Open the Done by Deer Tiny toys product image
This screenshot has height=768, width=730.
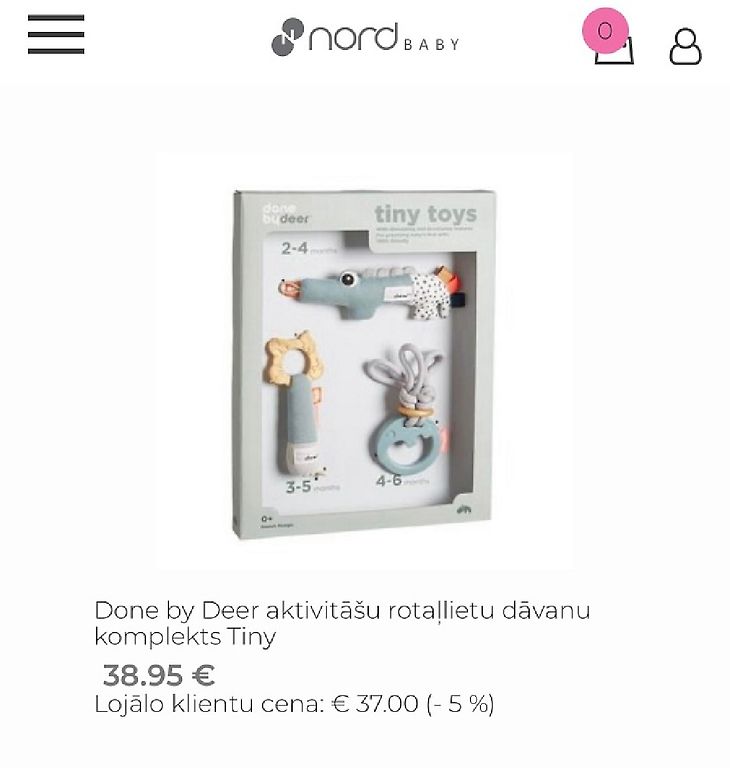(363, 362)
